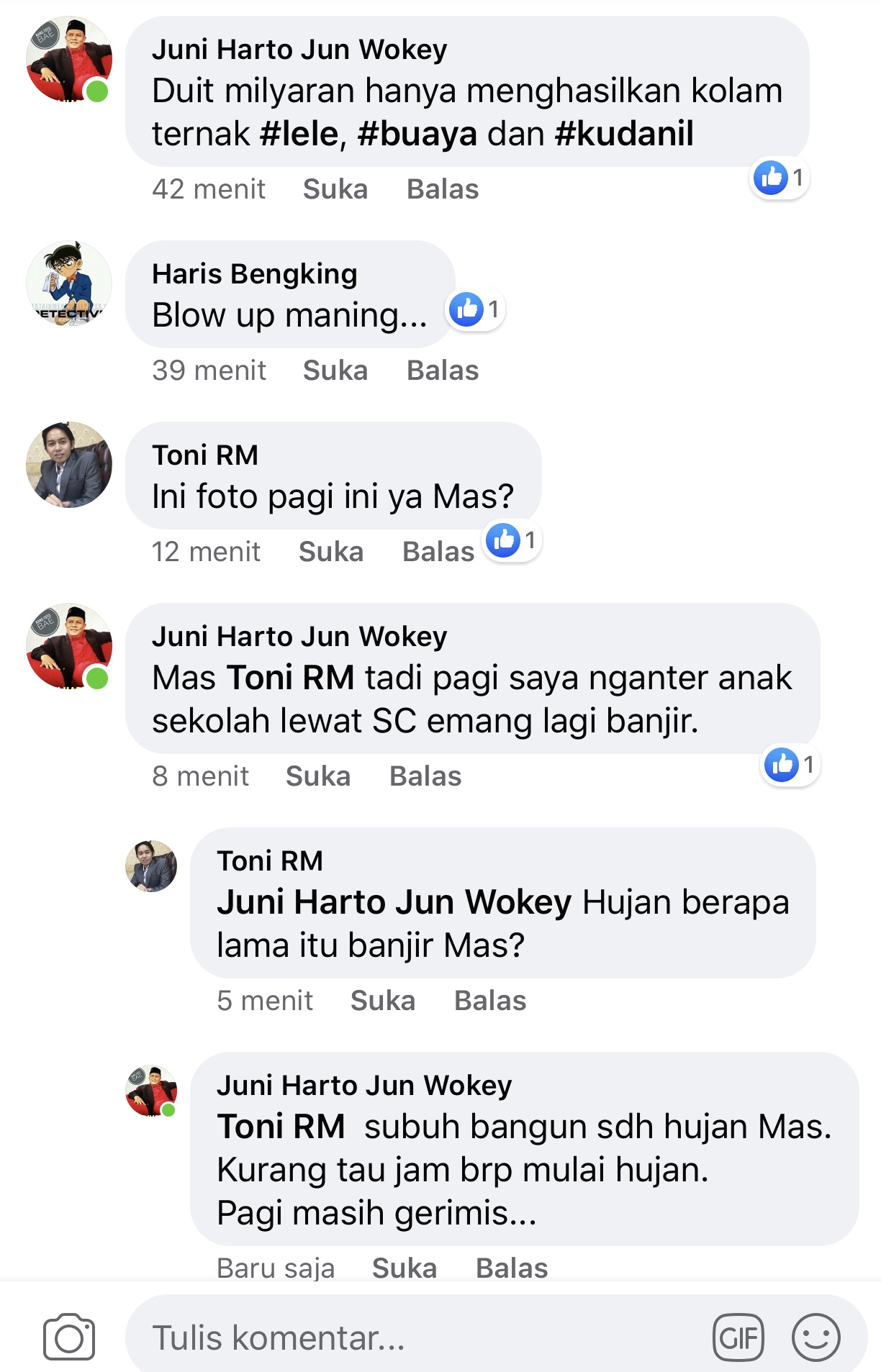Open the #buaya hashtag
This screenshot has height=1372, width=881.
(417, 134)
